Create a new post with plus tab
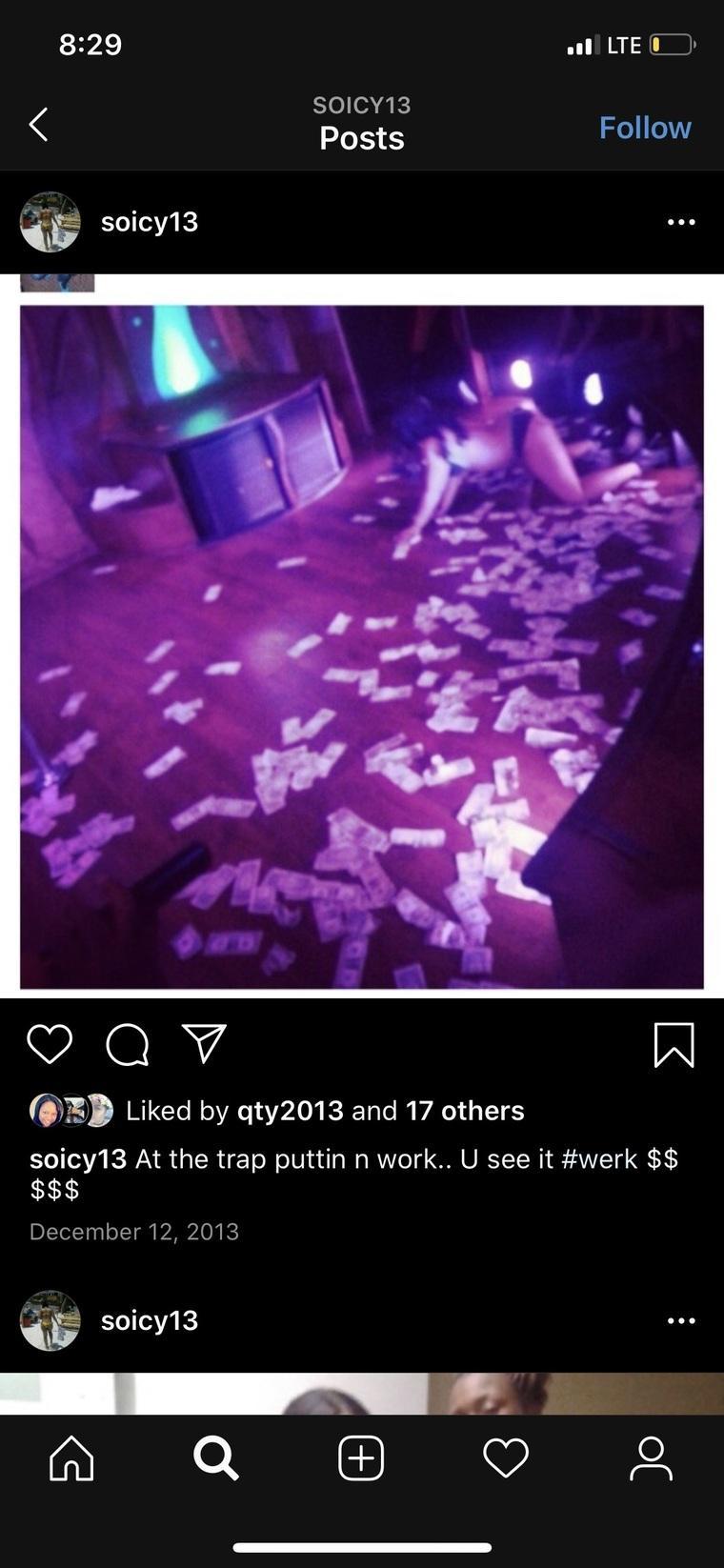Image resolution: width=724 pixels, height=1568 pixels. pos(361,1457)
